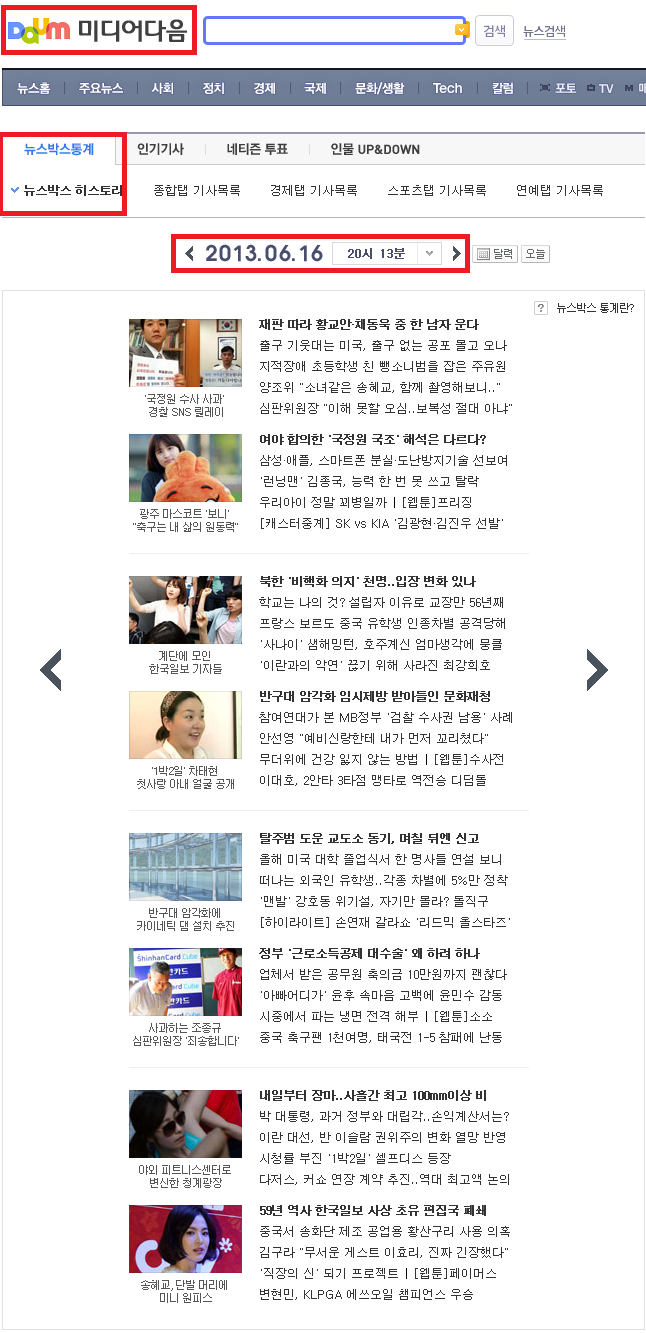
Task: Jump to today with 오늘 button
Action: [536, 254]
